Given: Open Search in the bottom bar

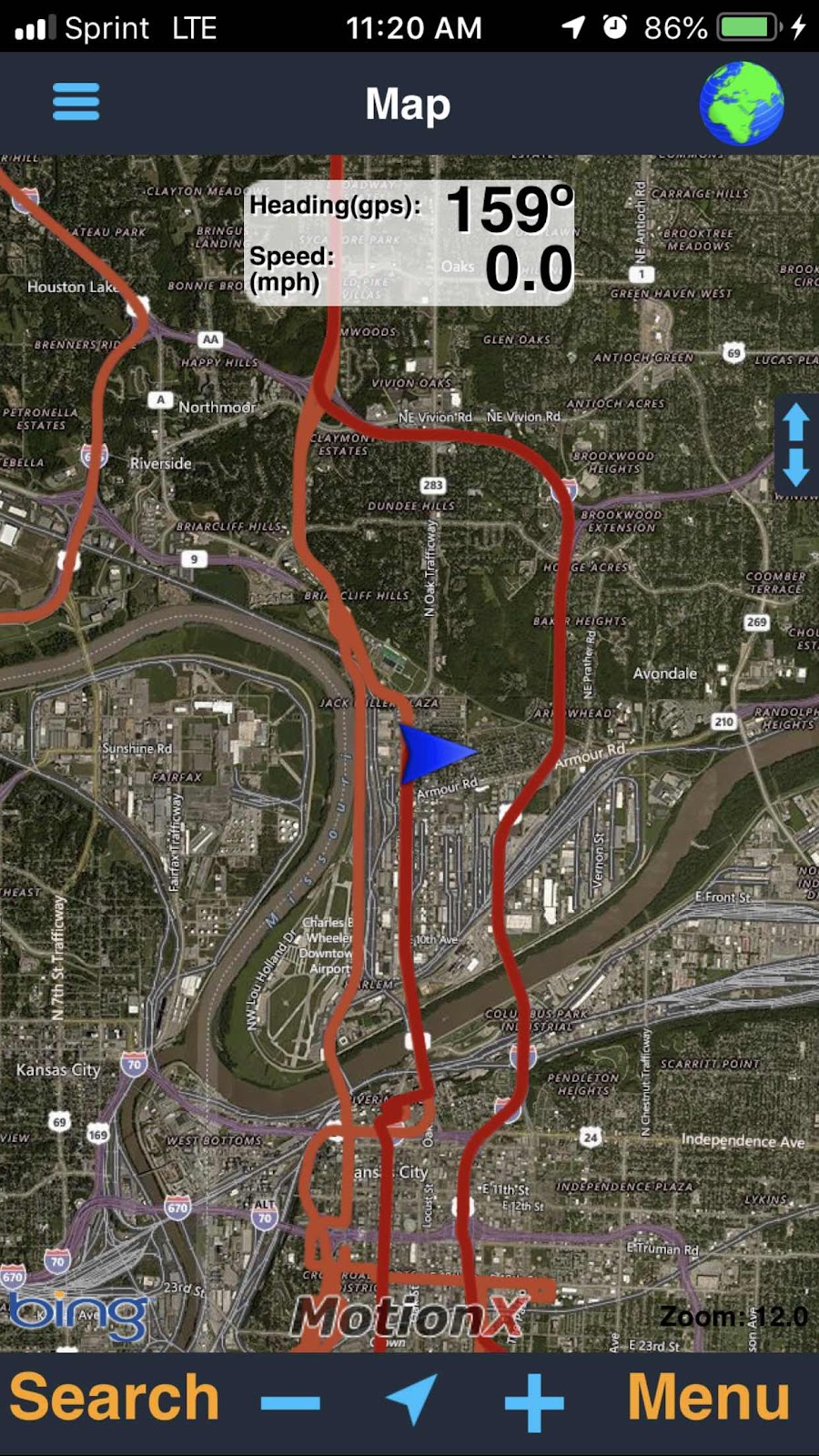Looking at the screenshot, I should click(x=115, y=1397).
